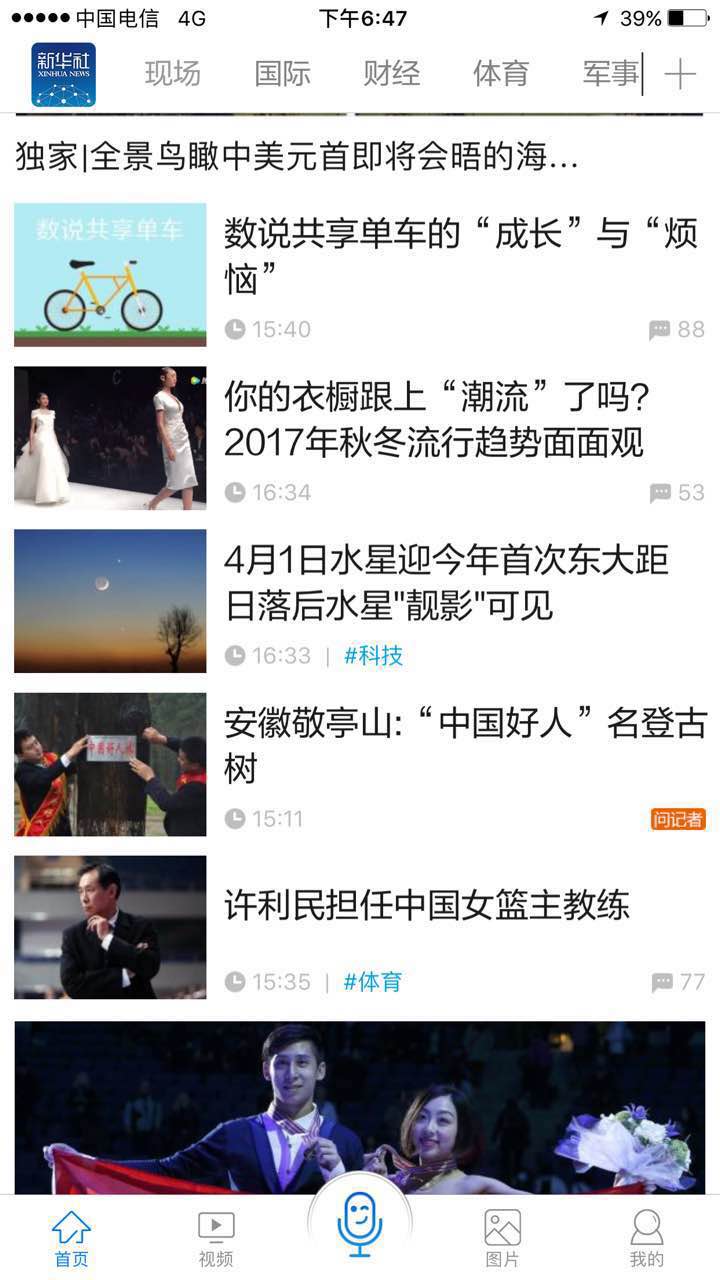
Task: Switch to the 视频 tab
Action: click(x=216, y=1238)
